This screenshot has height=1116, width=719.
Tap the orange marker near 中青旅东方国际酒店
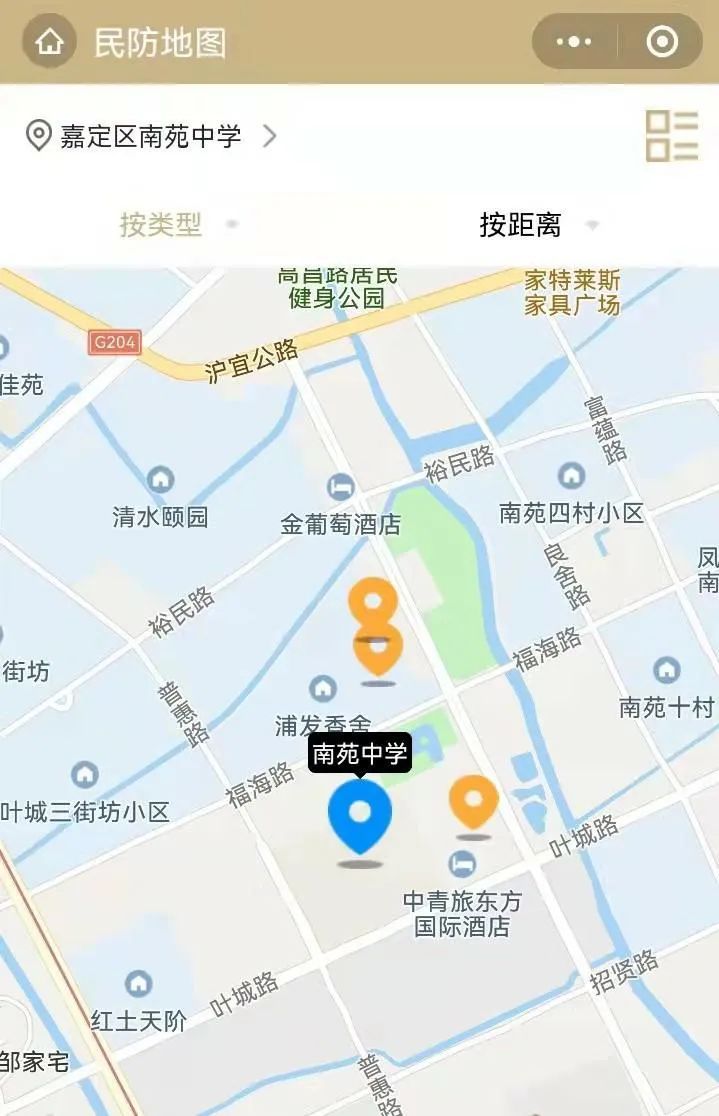(473, 801)
